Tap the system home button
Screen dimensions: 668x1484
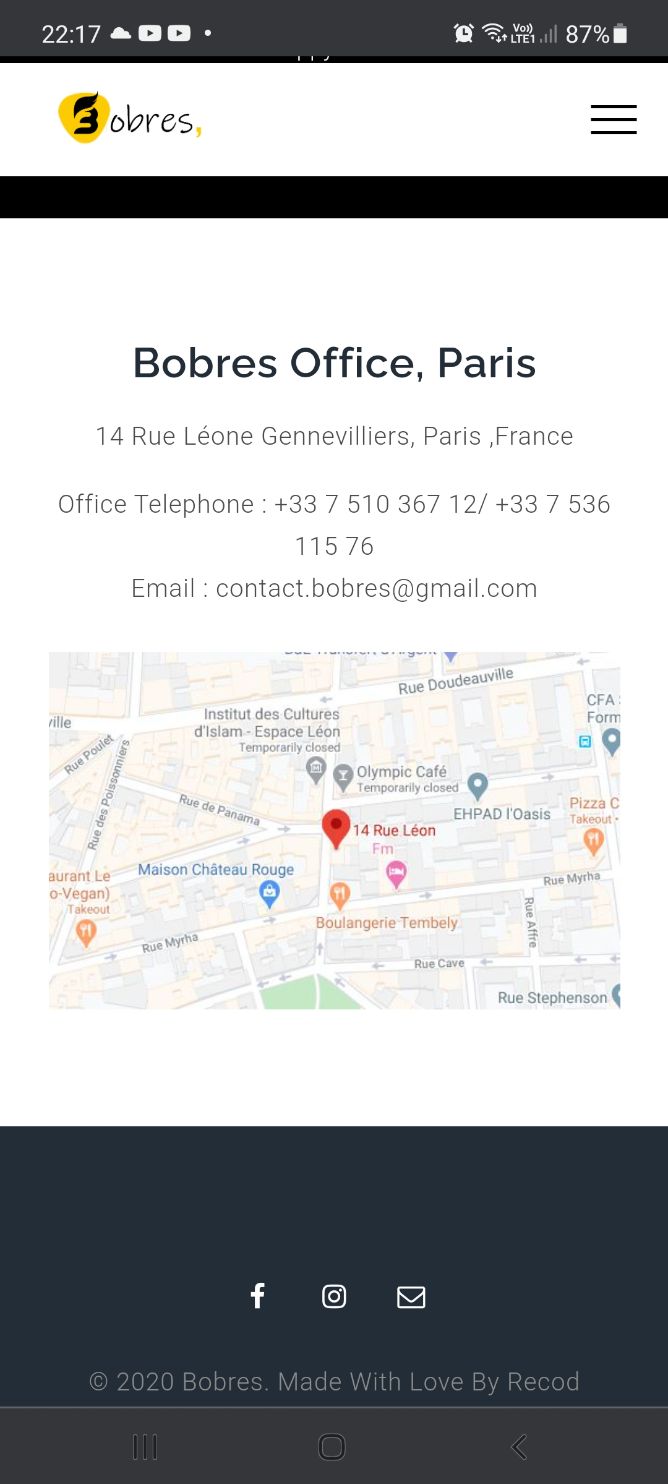332,1446
